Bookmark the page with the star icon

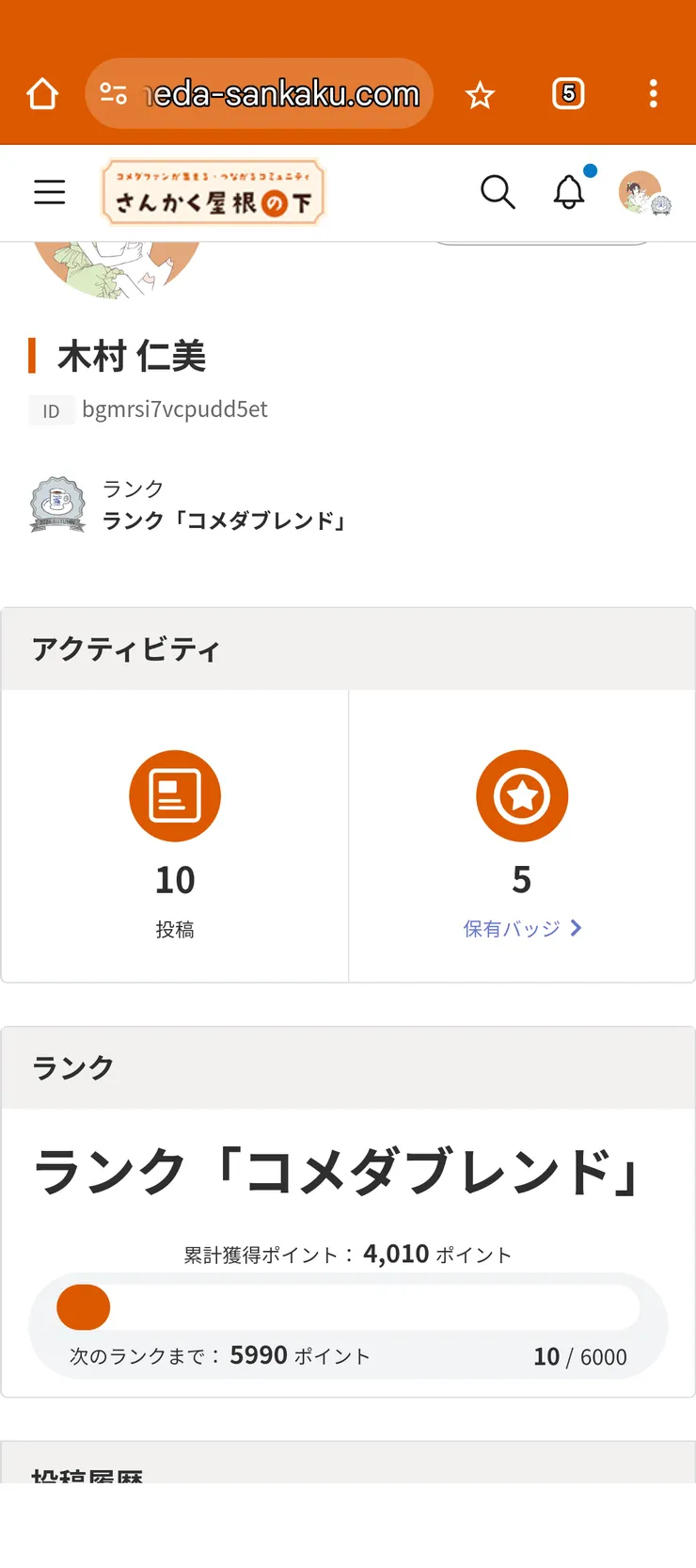[x=481, y=93]
